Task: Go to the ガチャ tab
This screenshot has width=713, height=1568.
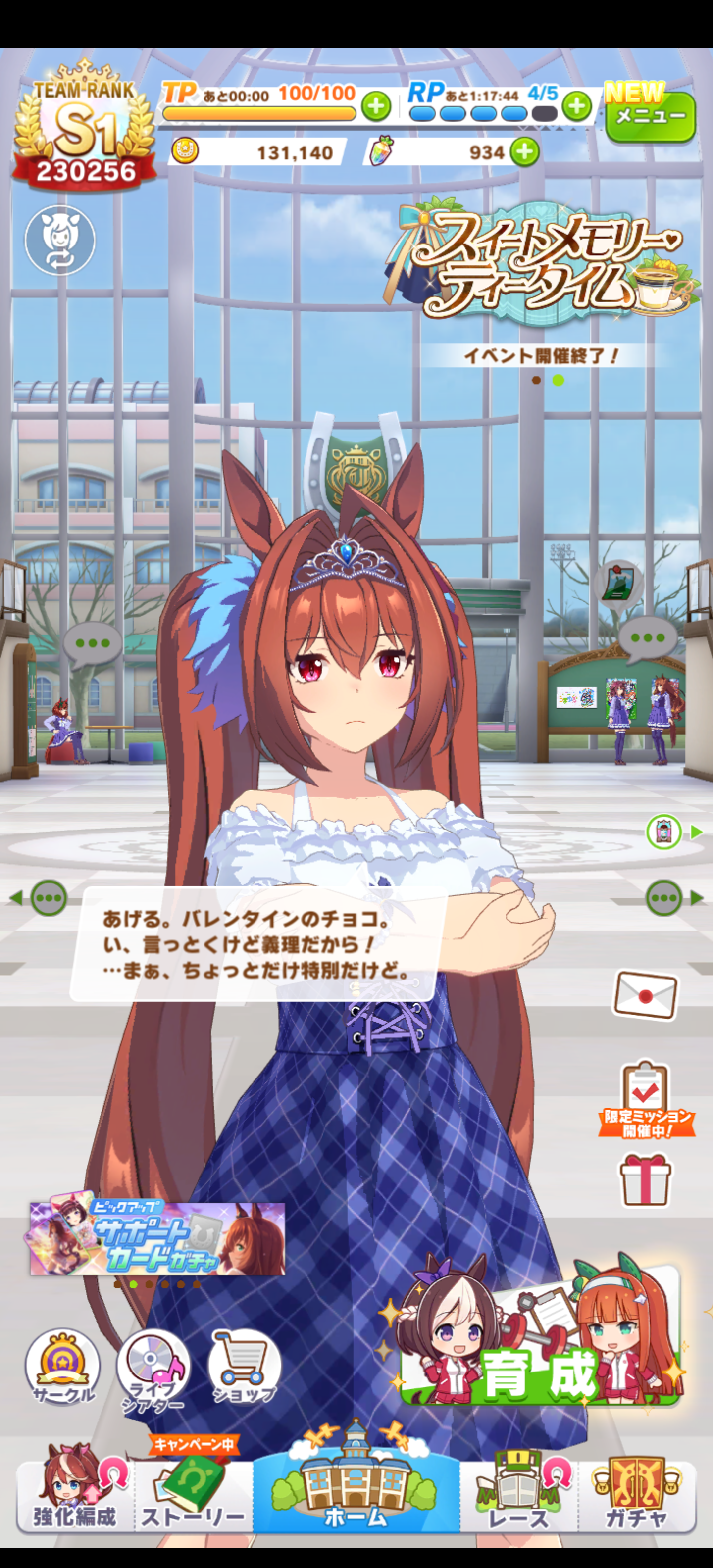Action: point(636,1497)
